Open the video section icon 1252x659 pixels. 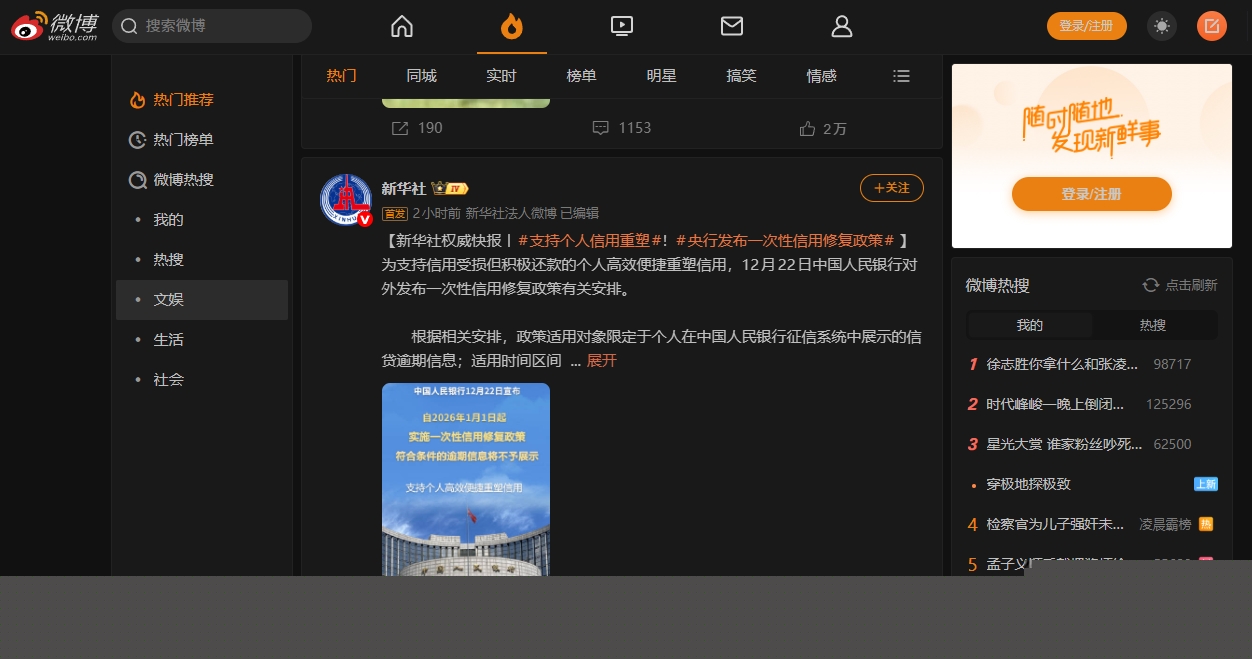coord(621,26)
